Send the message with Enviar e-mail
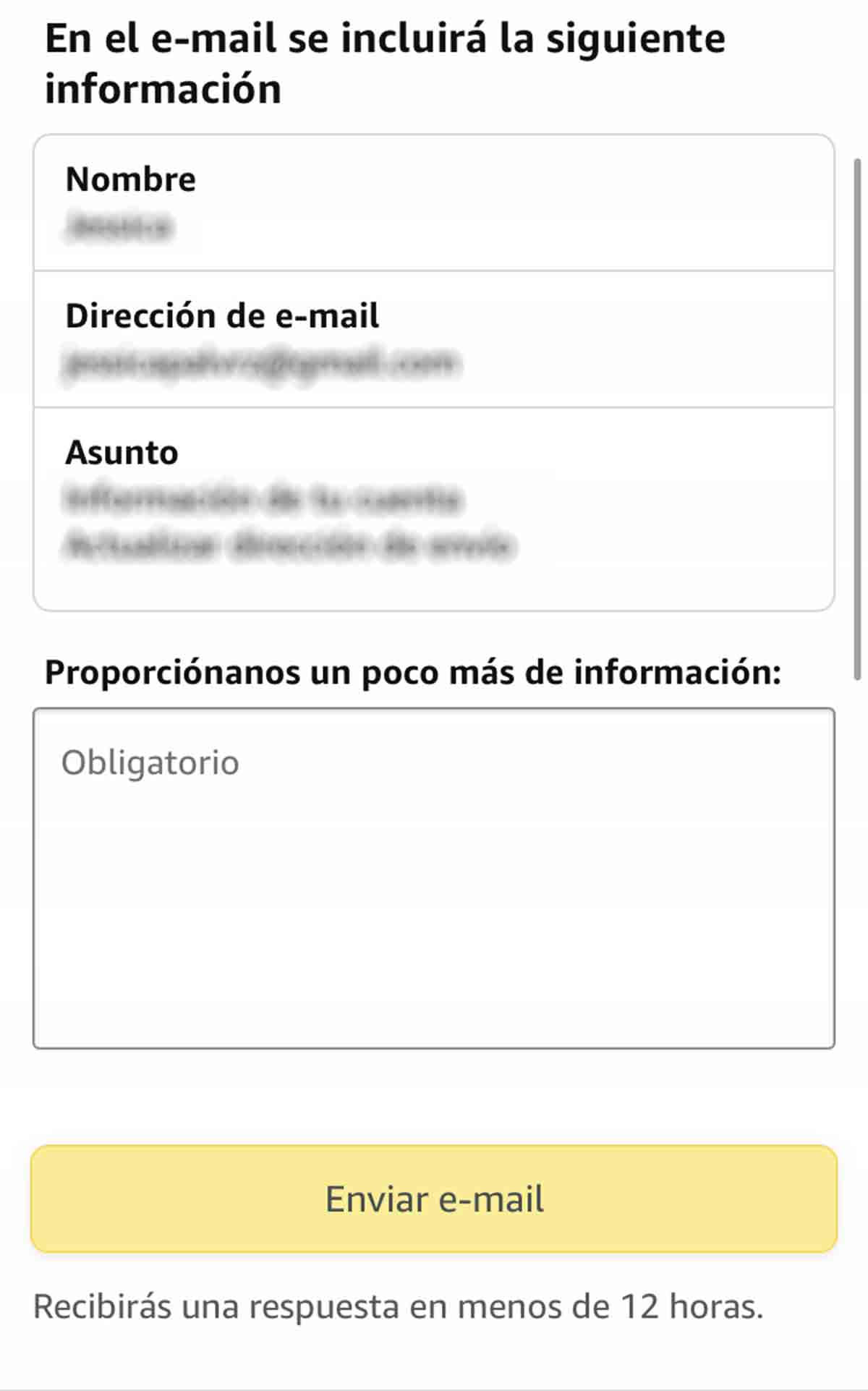This screenshot has width=868, height=1391. pyautogui.click(x=434, y=1199)
